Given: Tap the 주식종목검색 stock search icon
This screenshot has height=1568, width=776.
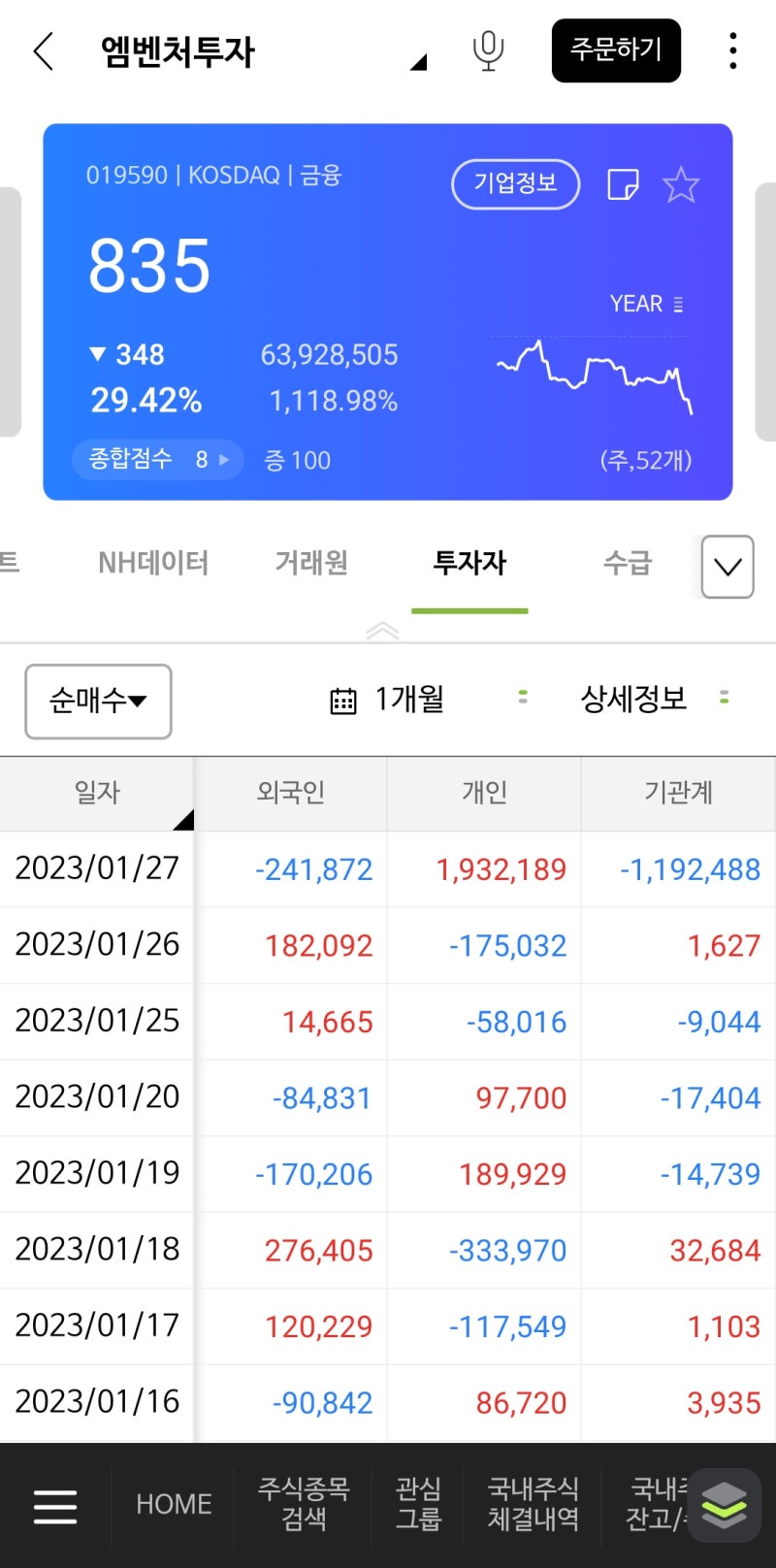Looking at the screenshot, I should click(304, 1505).
